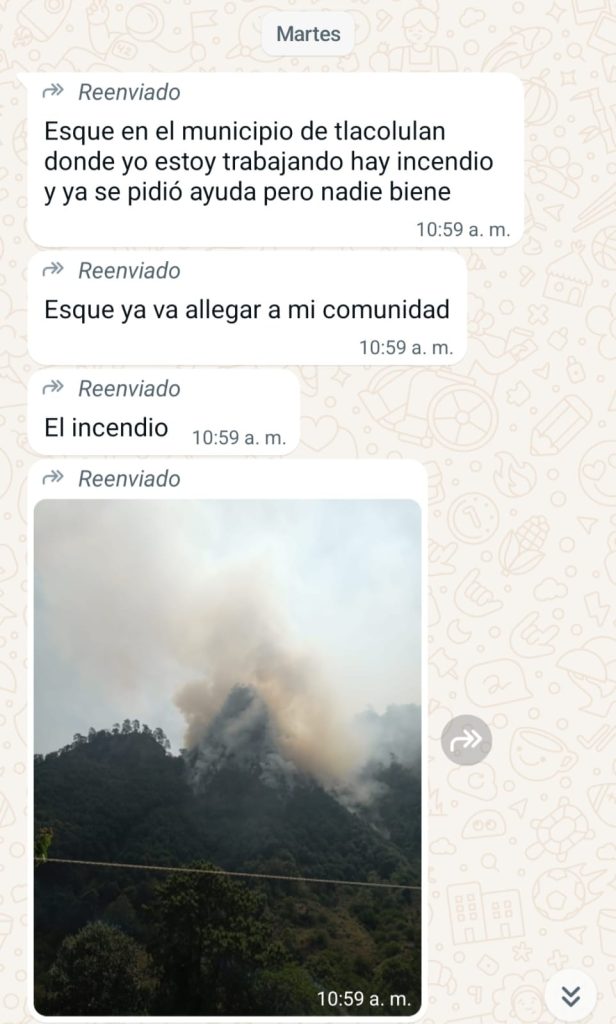Screen dimensions: 616x1024
Task: Jump to the latest messages
Action: [571, 995]
